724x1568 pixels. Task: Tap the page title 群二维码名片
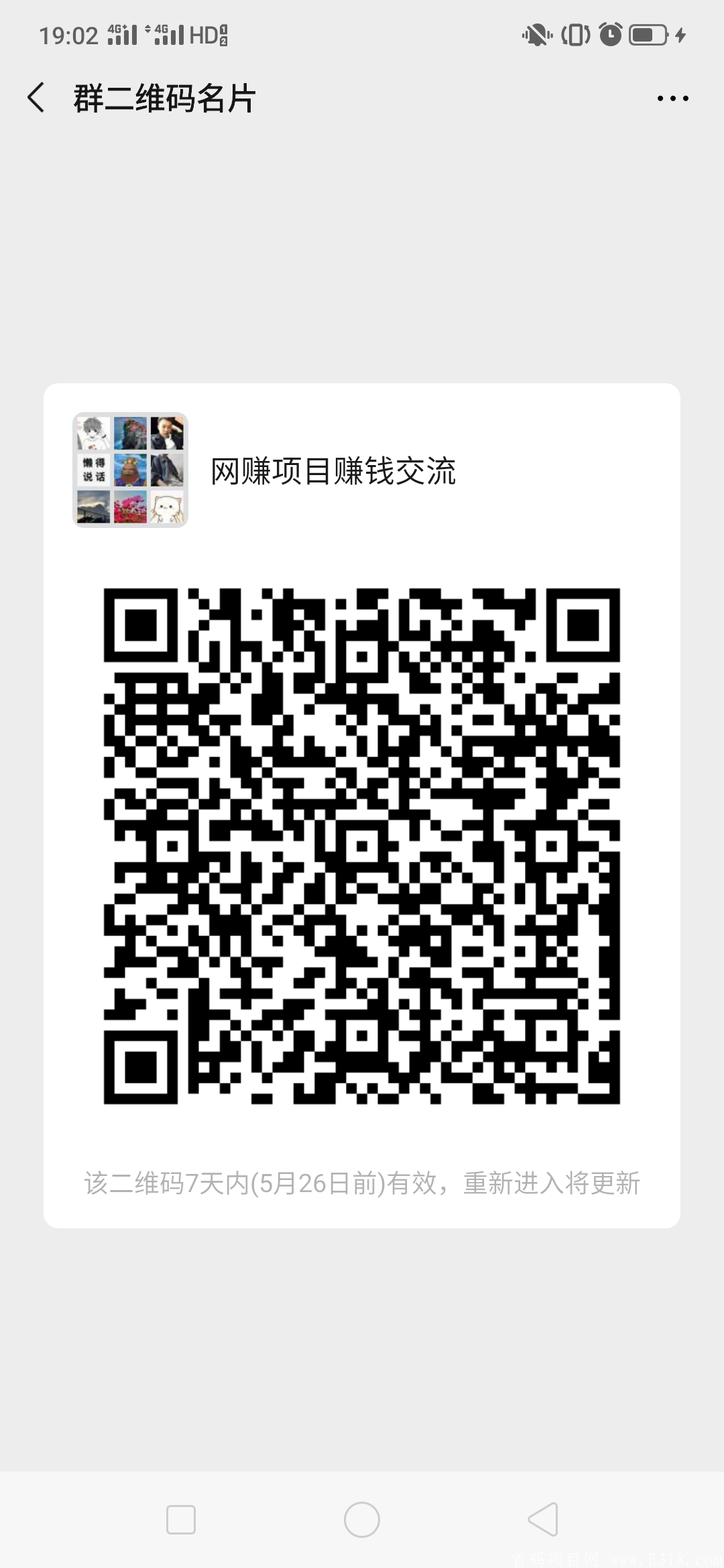point(164,98)
